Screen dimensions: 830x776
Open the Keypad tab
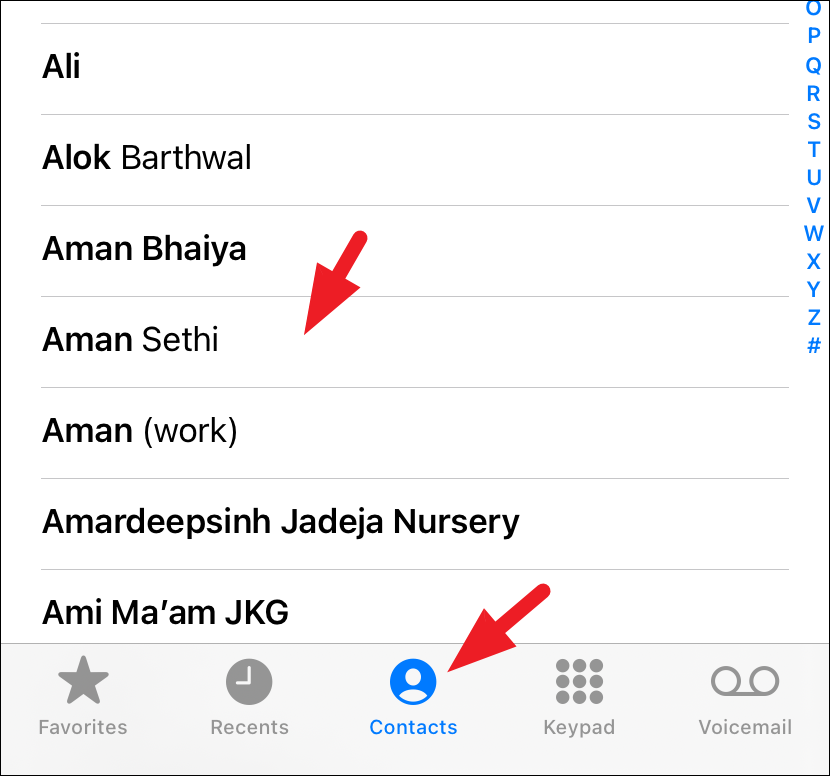[579, 697]
